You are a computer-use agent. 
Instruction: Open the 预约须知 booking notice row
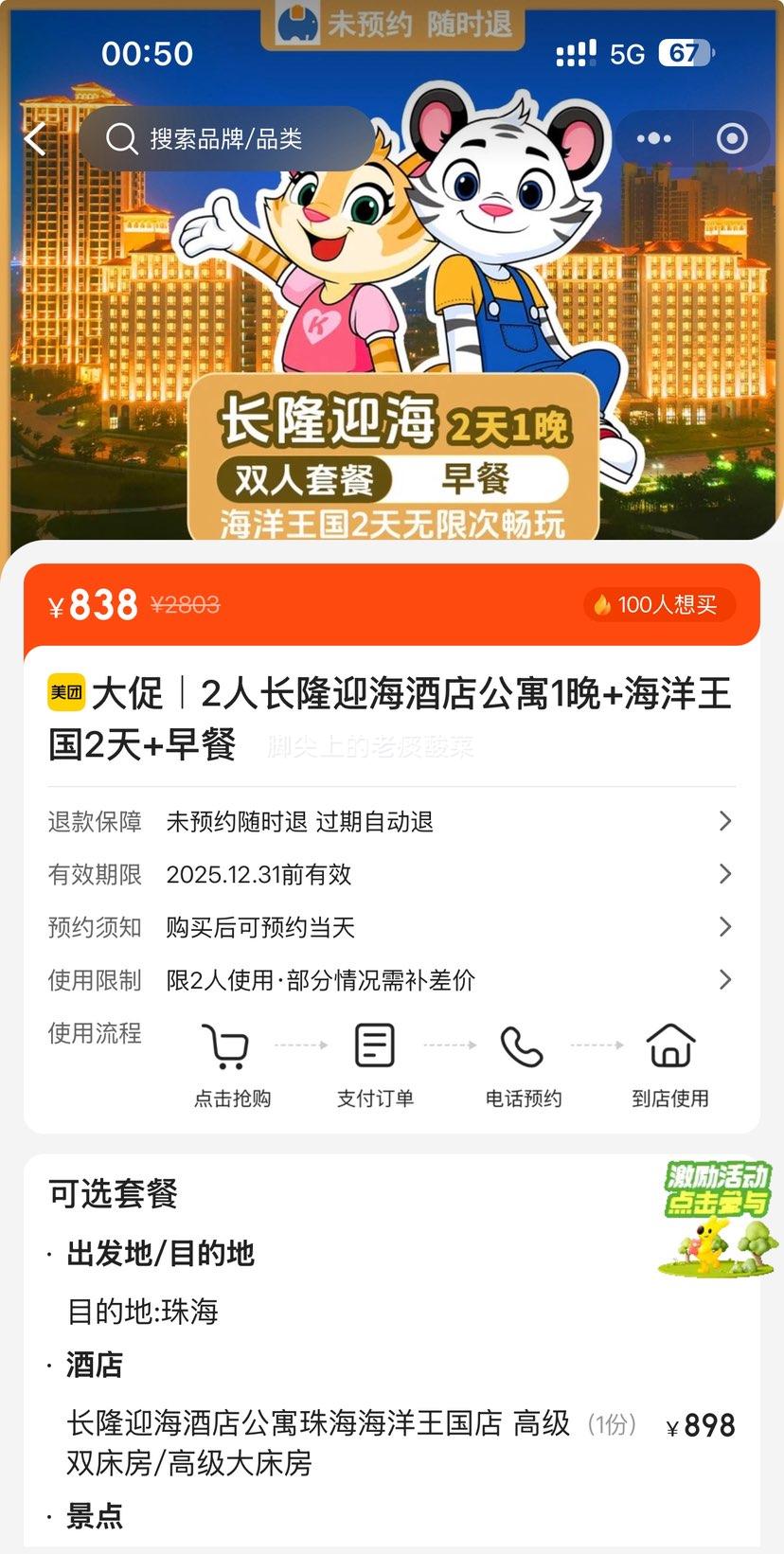tap(391, 927)
